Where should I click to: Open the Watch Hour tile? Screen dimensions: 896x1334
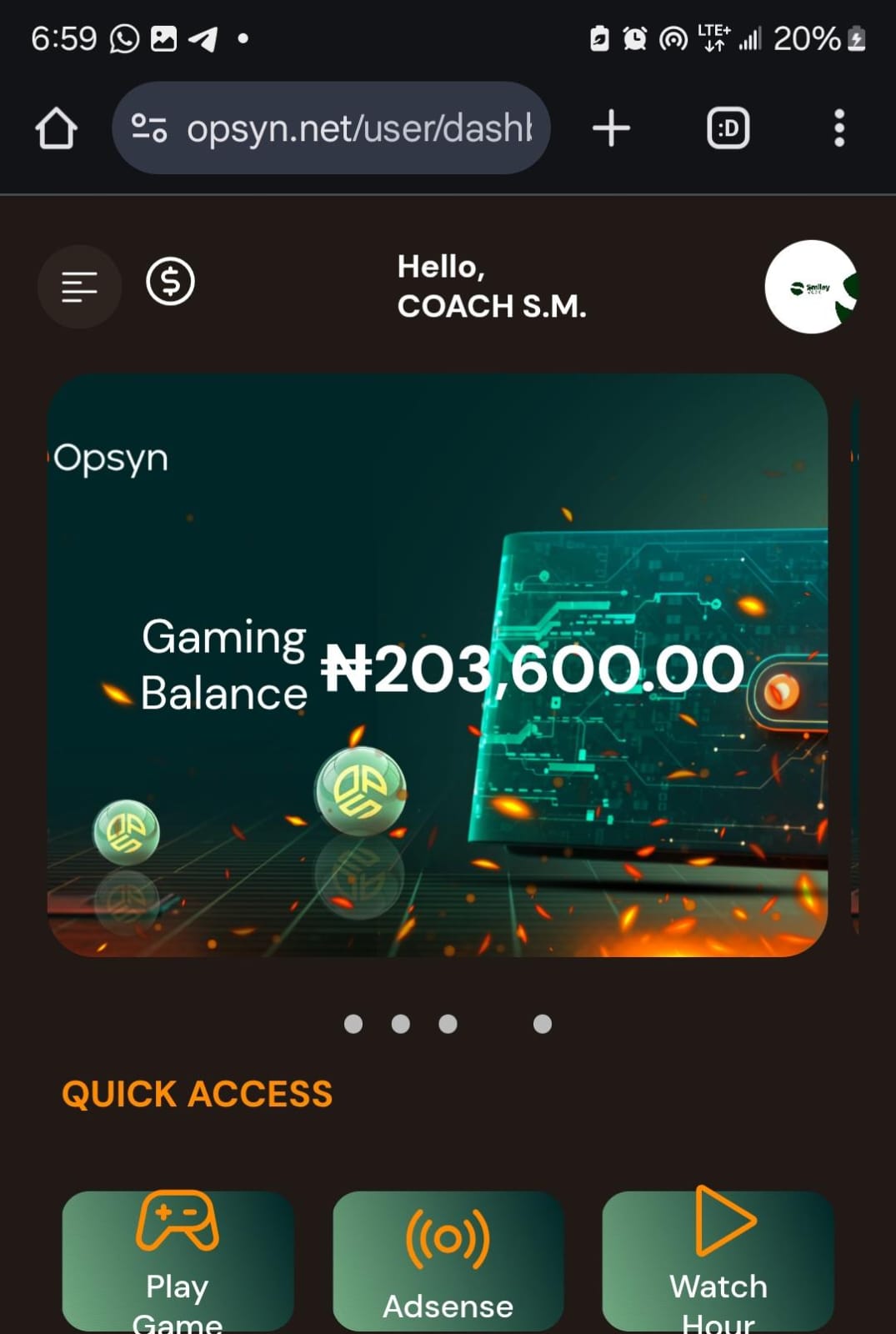pos(718,1261)
